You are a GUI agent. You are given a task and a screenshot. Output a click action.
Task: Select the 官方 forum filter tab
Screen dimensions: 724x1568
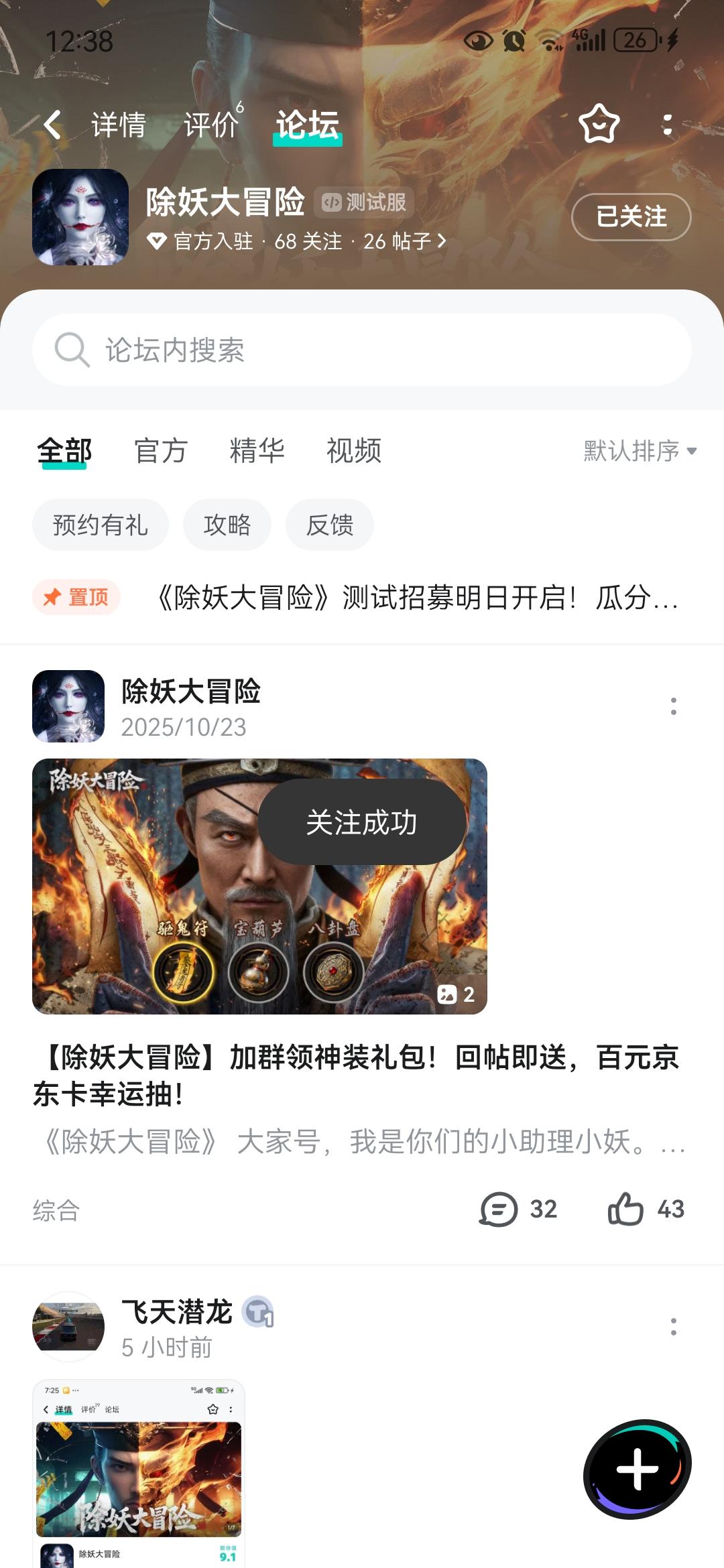tap(162, 452)
